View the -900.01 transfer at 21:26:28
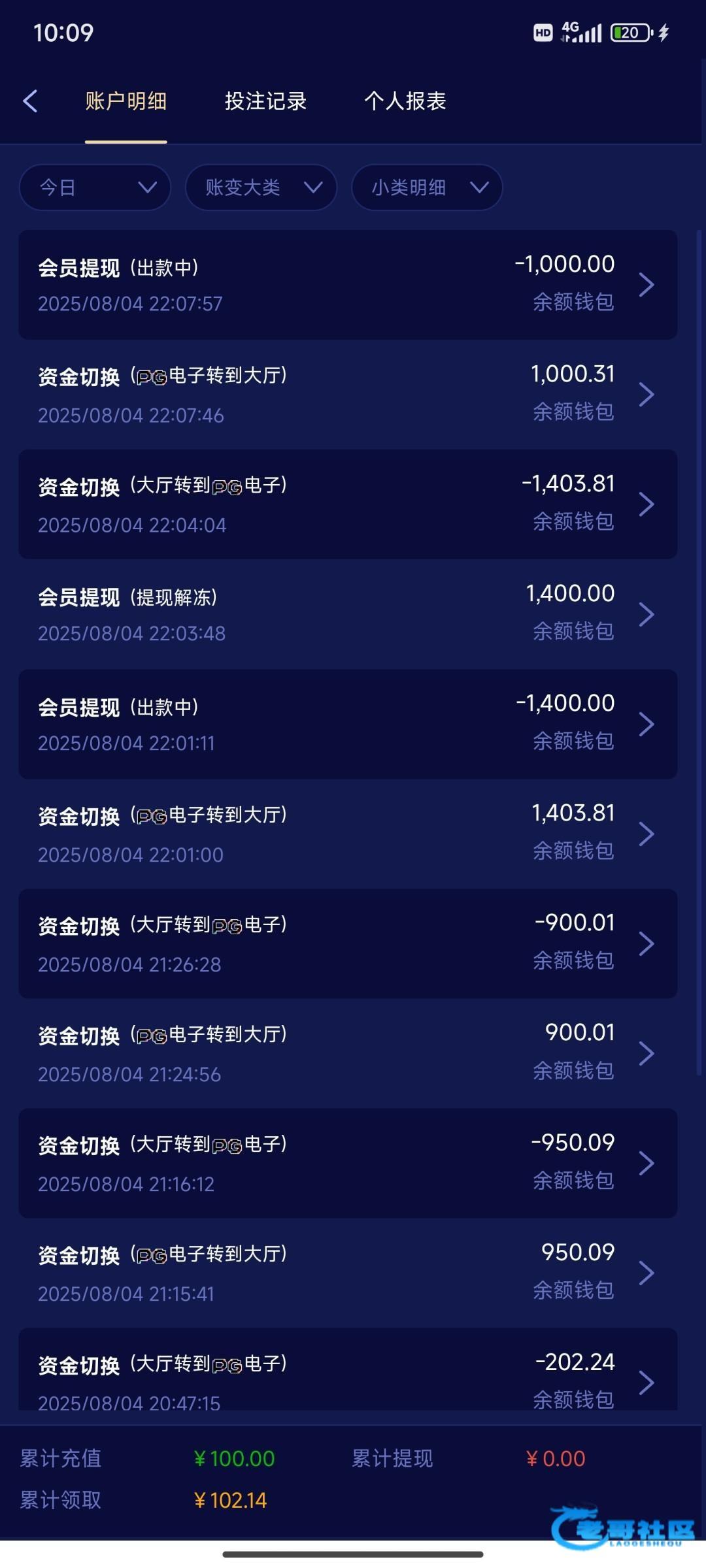The image size is (706, 1568). pos(348,943)
